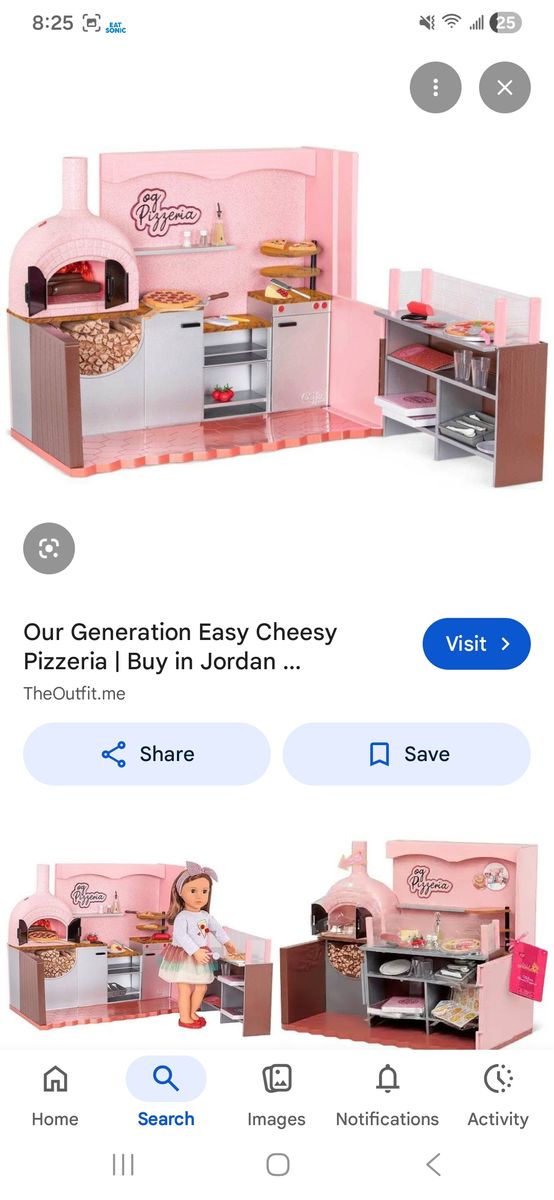
Task: Switch to the Activity tab
Action: (498, 1095)
